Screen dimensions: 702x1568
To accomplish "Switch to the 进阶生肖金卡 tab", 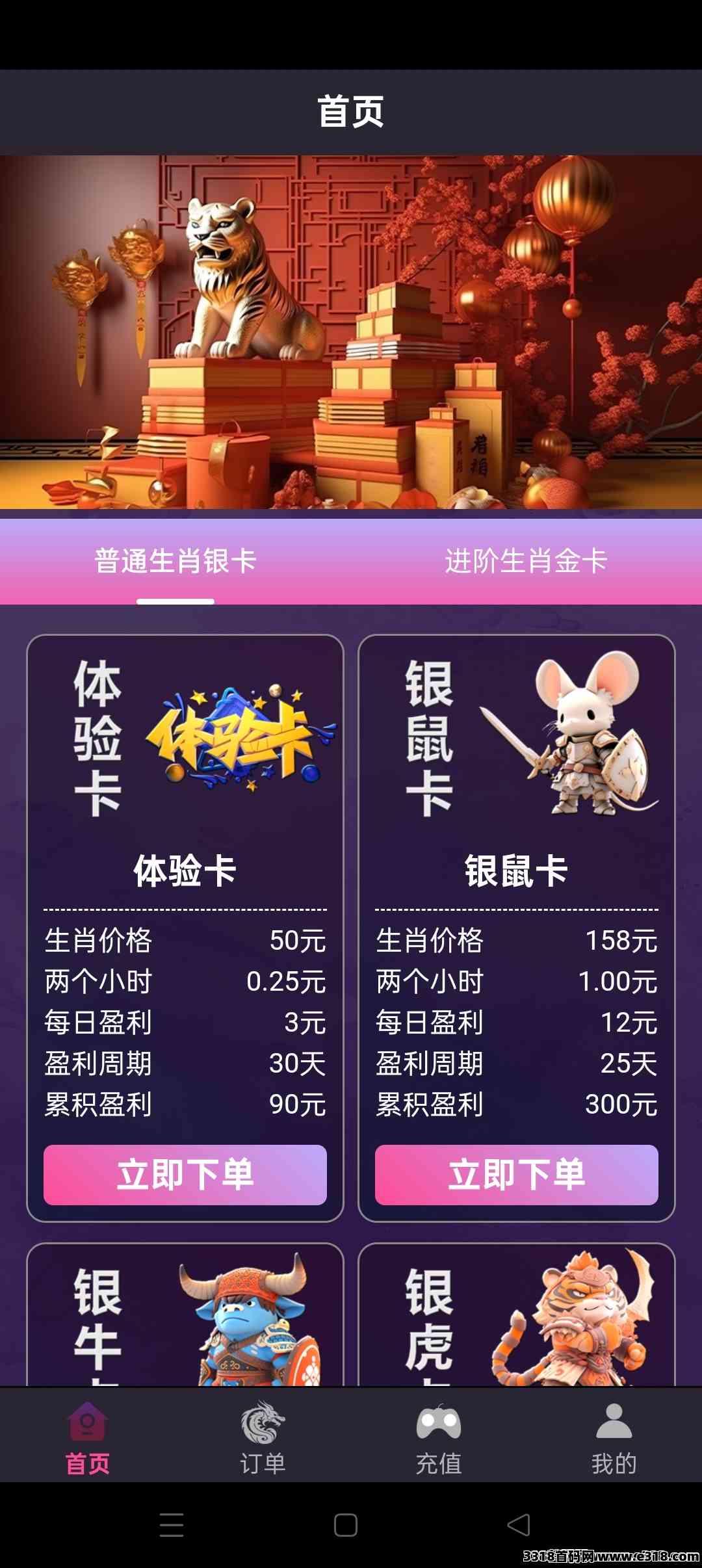I will tap(526, 561).
